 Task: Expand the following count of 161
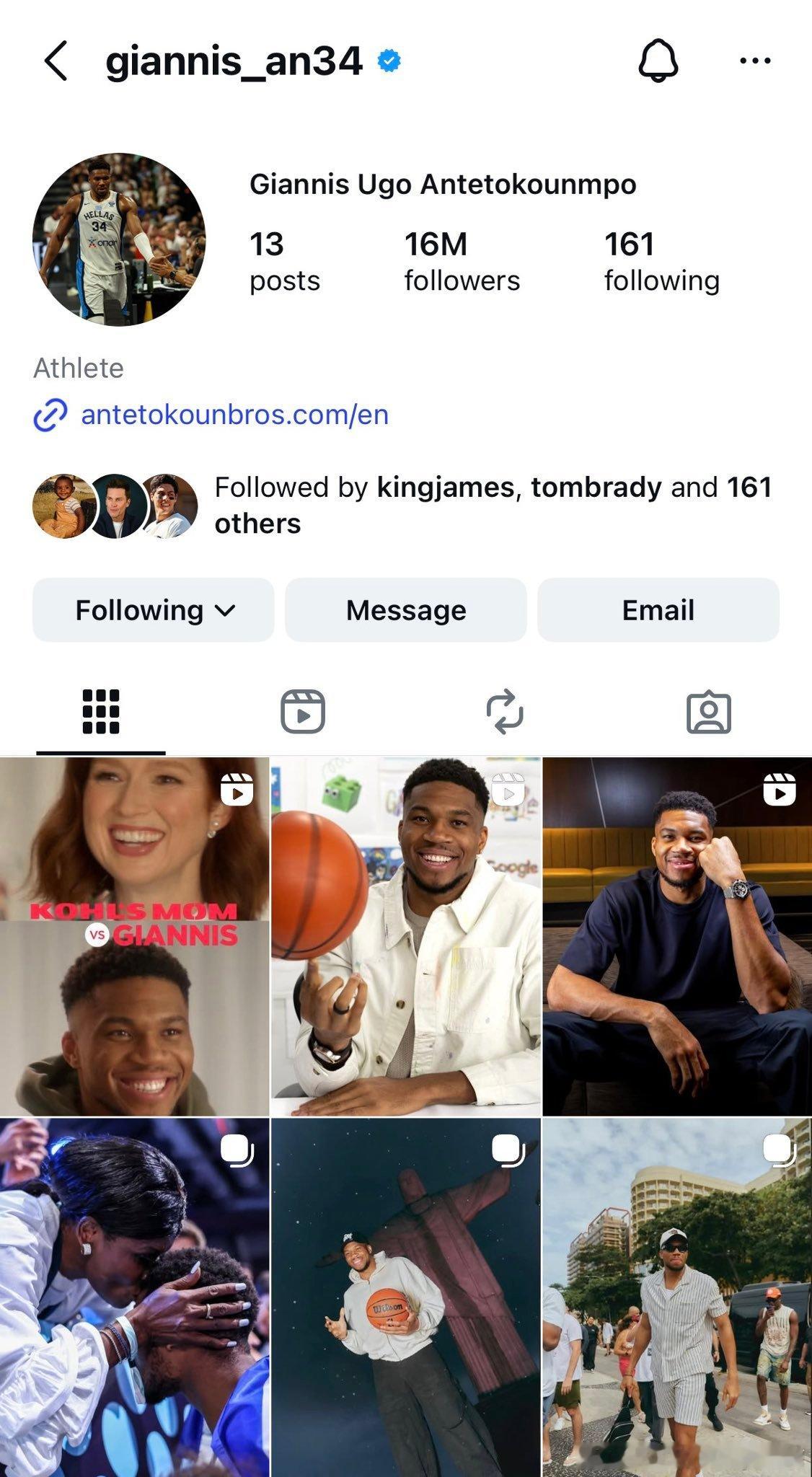660,260
